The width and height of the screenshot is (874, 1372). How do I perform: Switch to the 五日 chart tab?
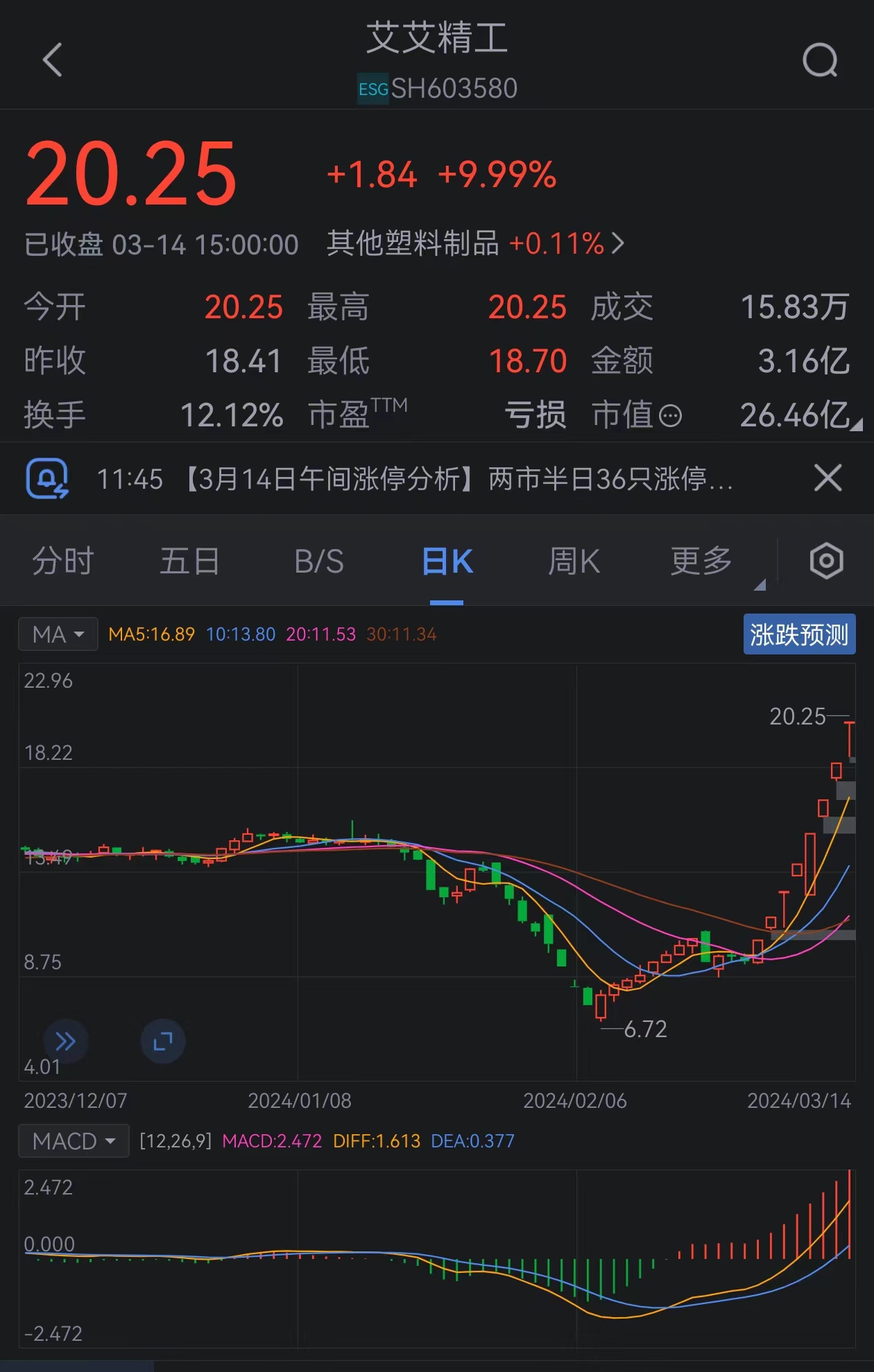pyautogui.click(x=189, y=561)
